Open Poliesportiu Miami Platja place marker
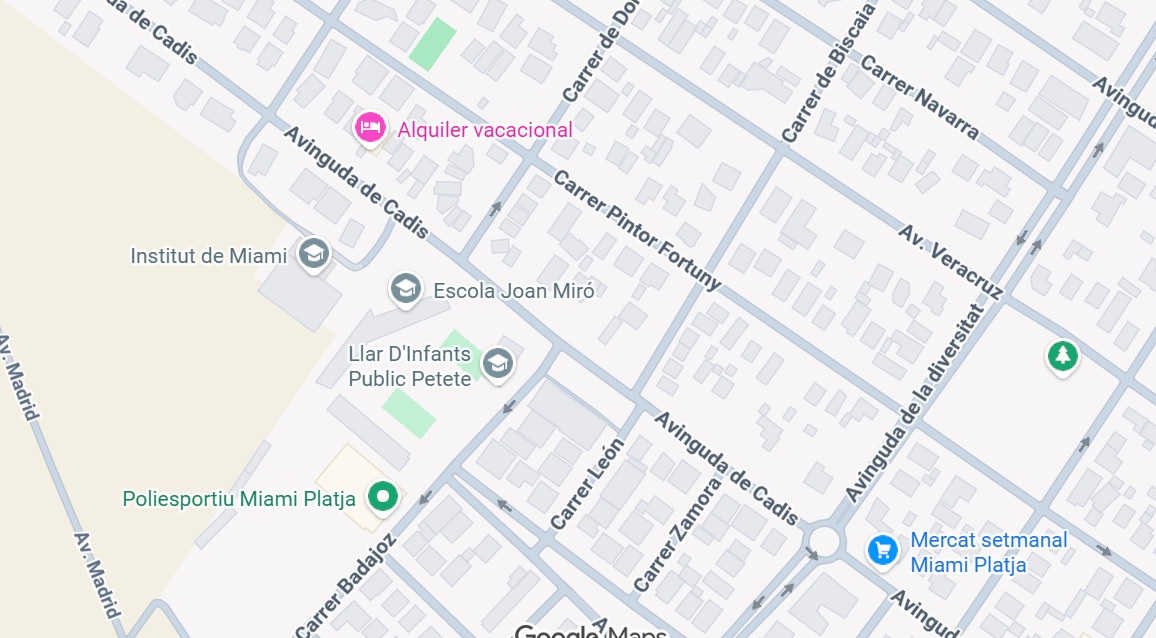1156x638 pixels. [x=382, y=494]
